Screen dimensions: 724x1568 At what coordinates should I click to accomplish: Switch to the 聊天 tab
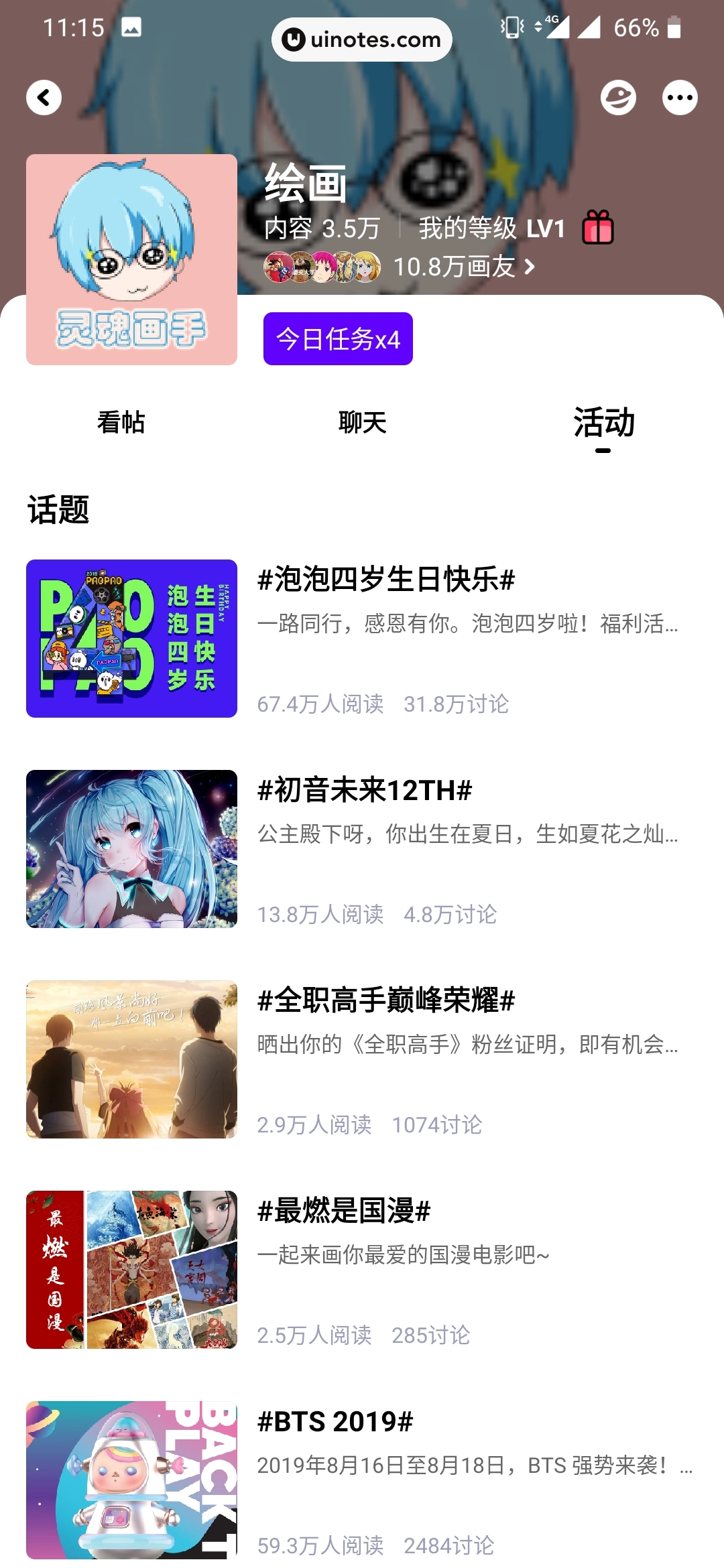click(x=362, y=422)
